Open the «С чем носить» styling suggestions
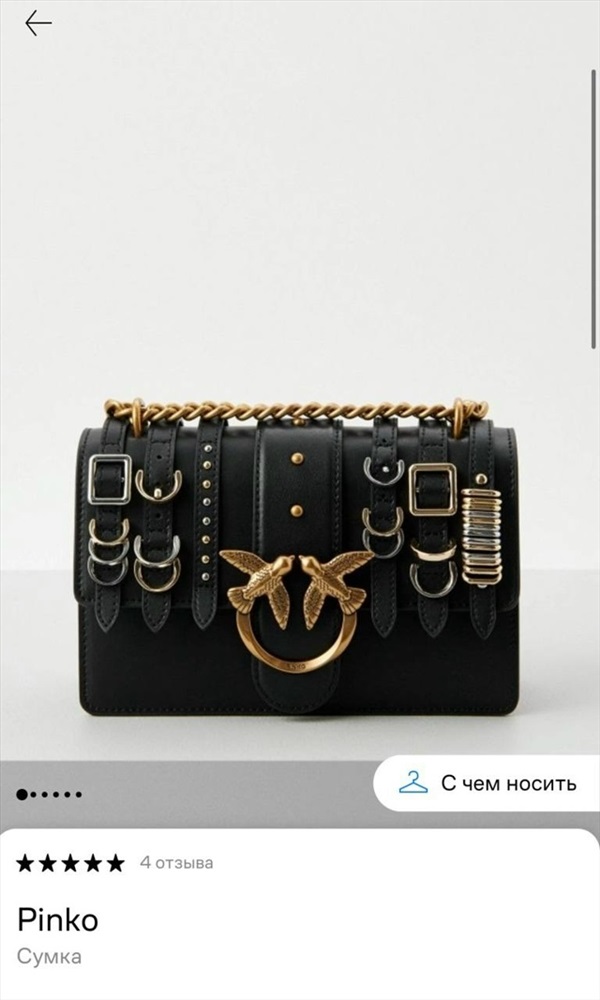Viewport: 600px width, 1000px height. pyautogui.click(x=488, y=783)
